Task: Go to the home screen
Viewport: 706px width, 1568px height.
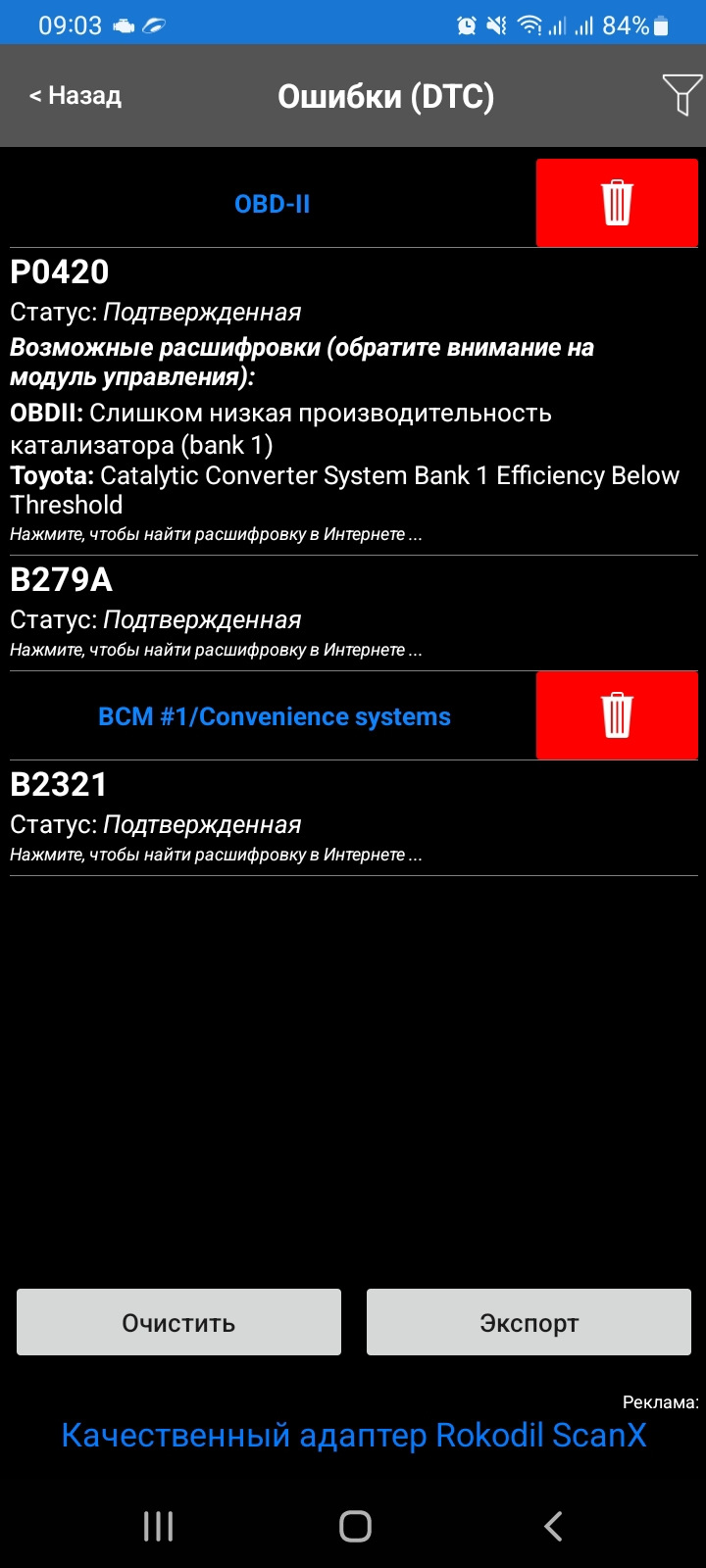Action: click(x=355, y=1526)
